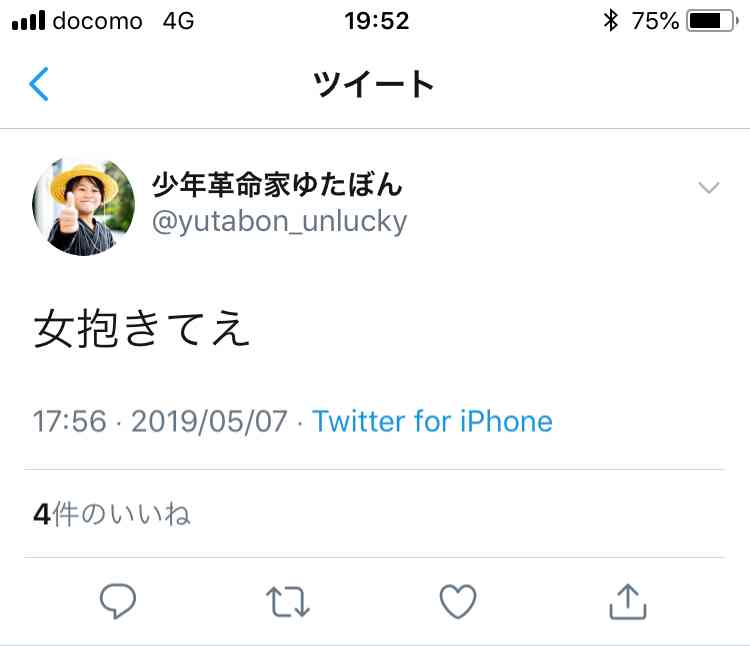This screenshot has height=646, width=750.
Task: Open the profile picture of 少年革命家ゆたぼん
Action: pos(84,206)
